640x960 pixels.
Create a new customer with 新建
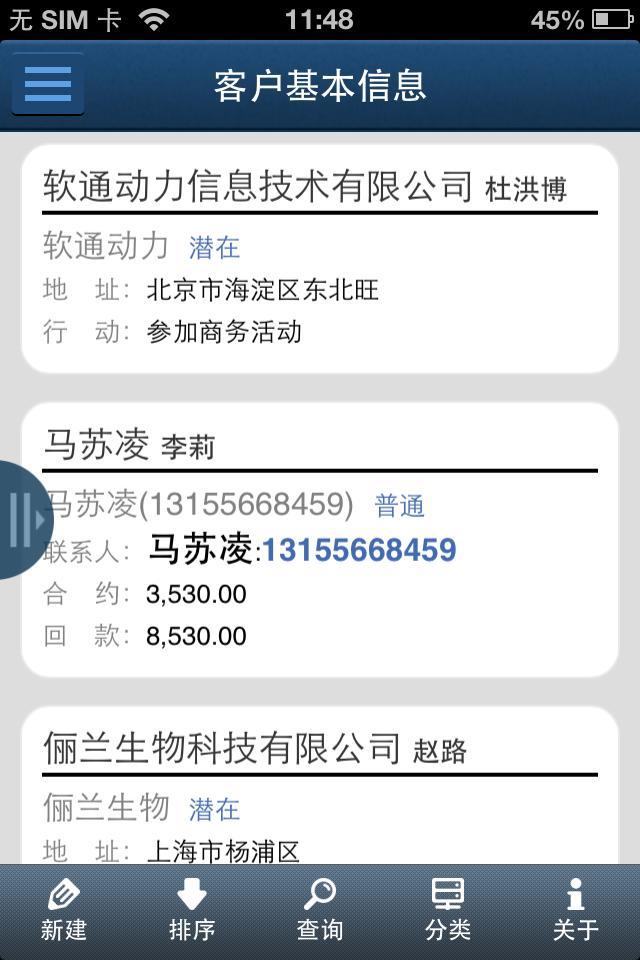pyautogui.click(x=64, y=911)
